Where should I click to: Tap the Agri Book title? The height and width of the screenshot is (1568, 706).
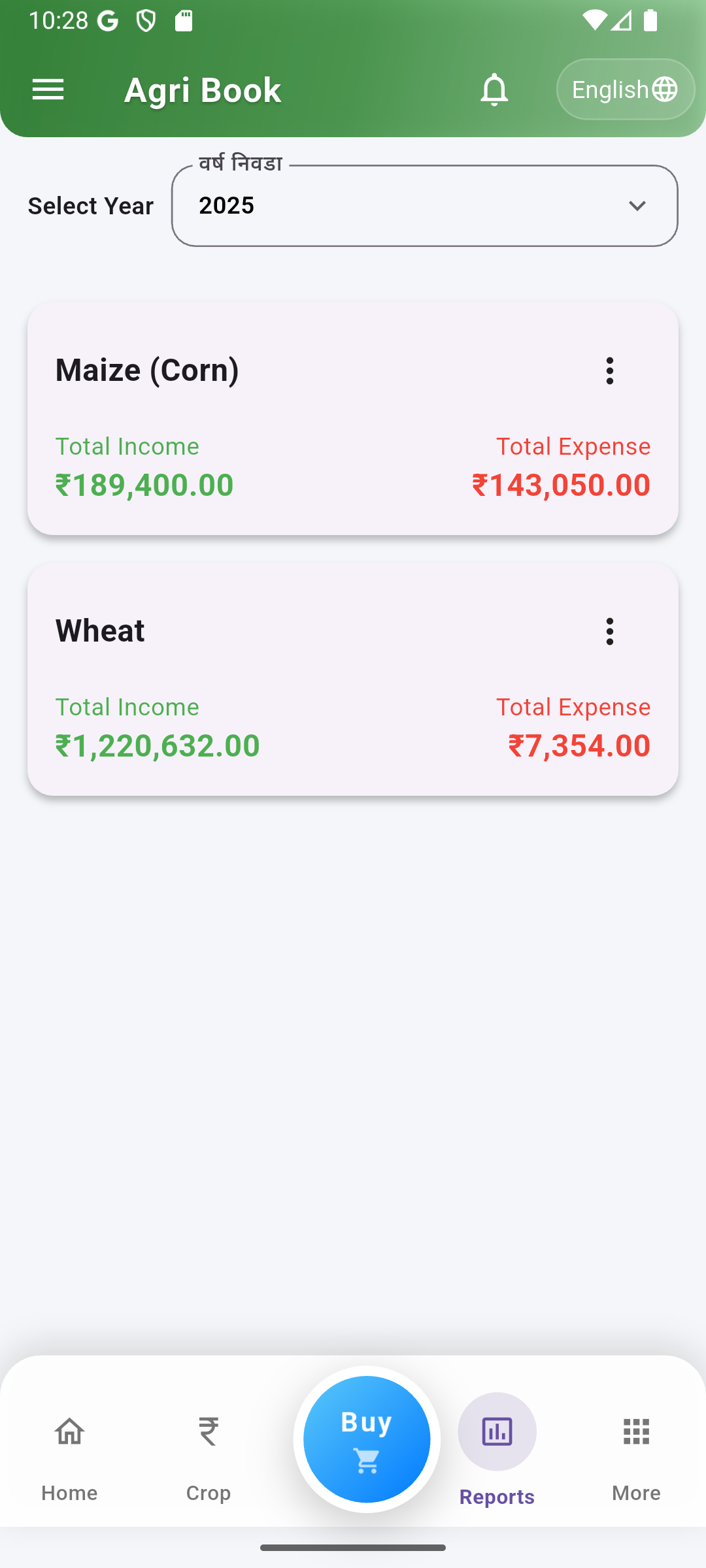pos(202,90)
